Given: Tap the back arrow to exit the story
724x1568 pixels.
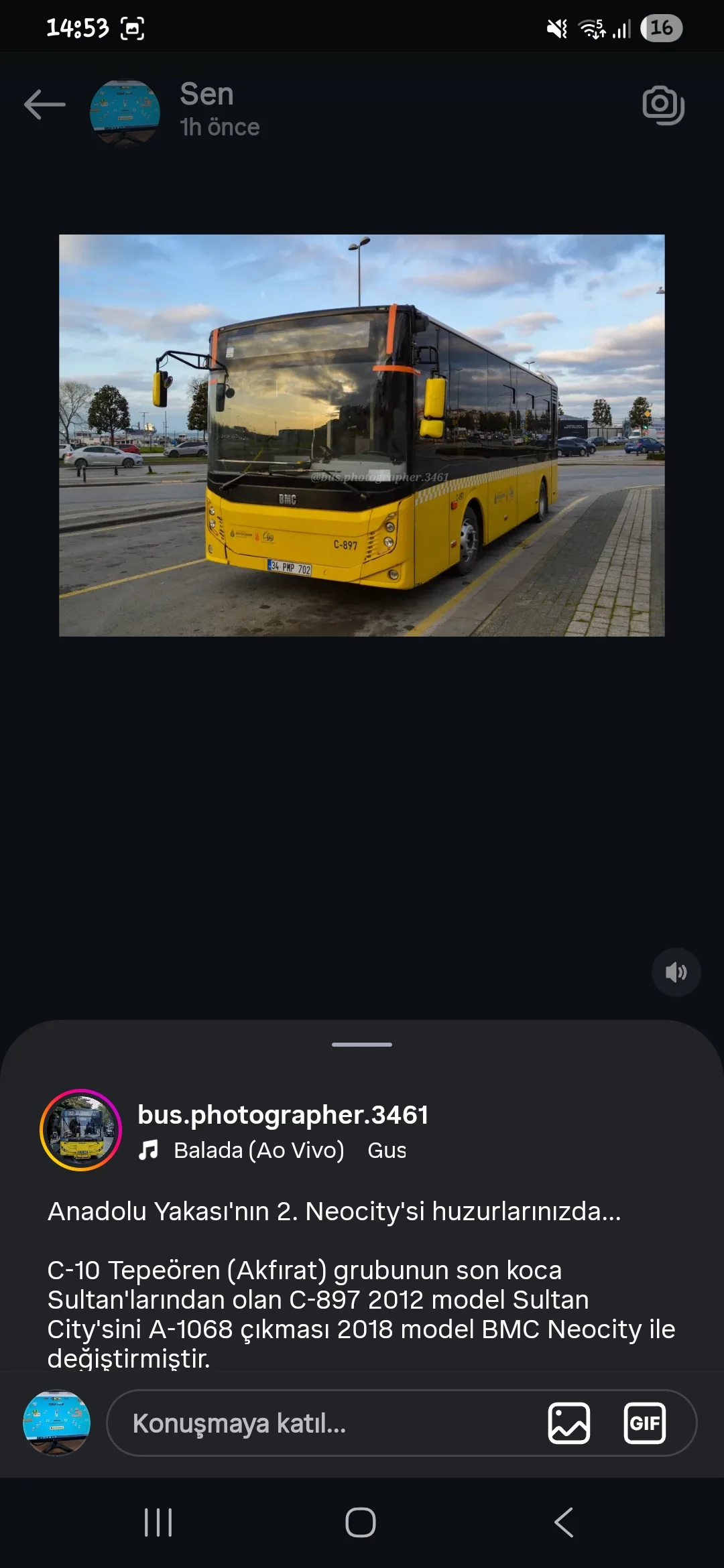Looking at the screenshot, I should (x=44, y=103).
